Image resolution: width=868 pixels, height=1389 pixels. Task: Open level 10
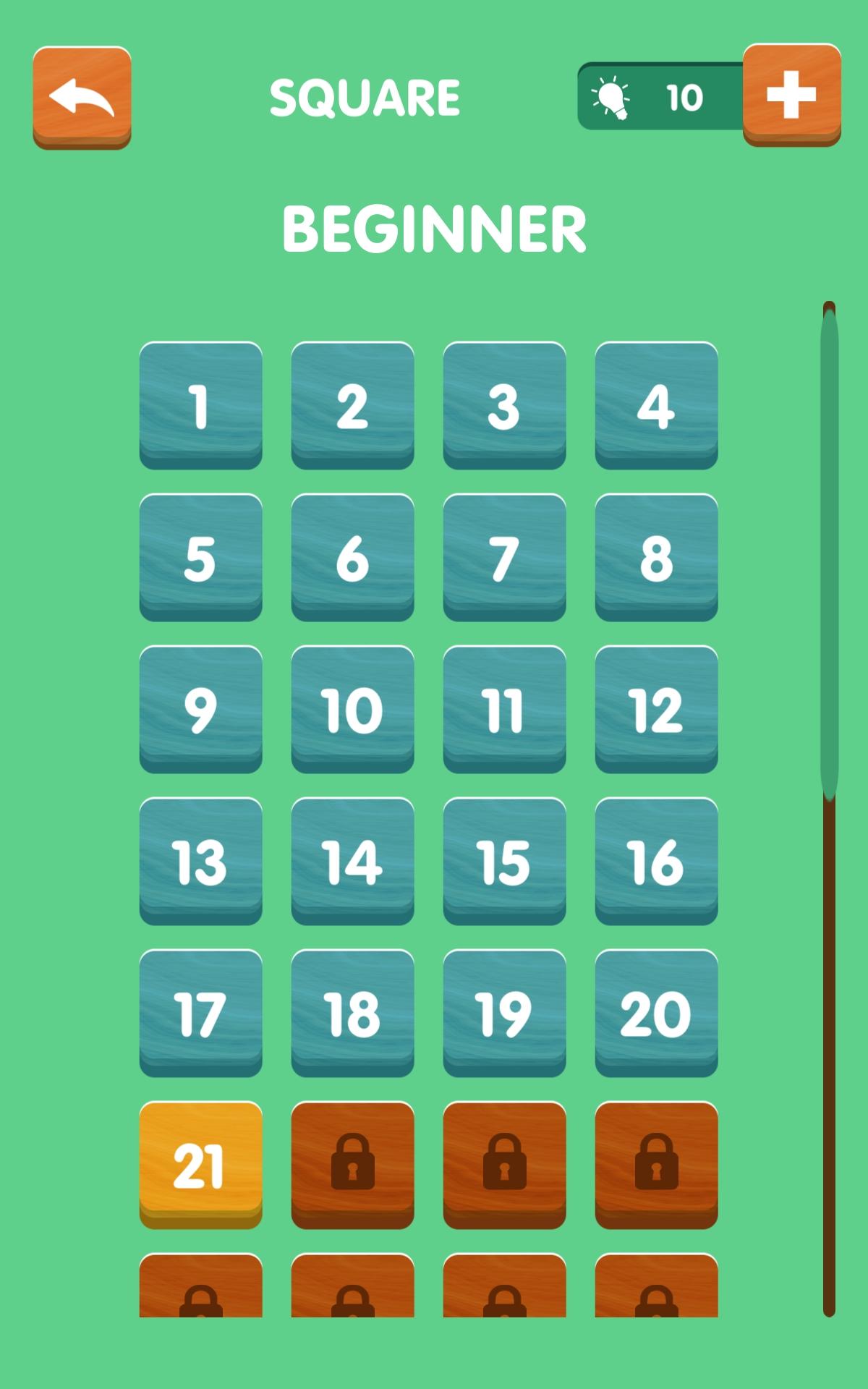[x=353, y=708]
